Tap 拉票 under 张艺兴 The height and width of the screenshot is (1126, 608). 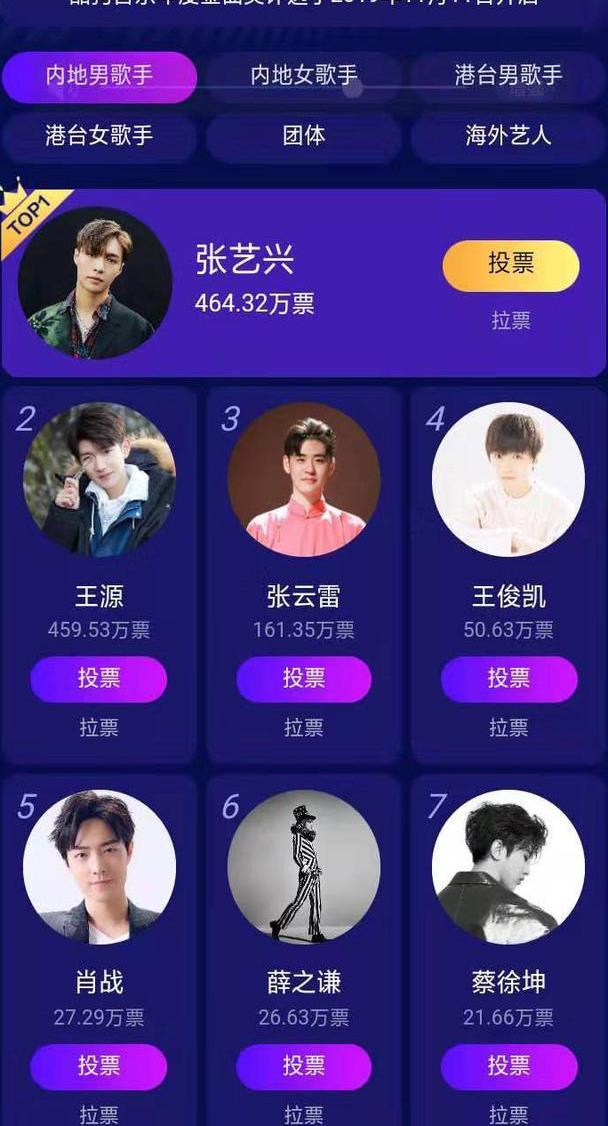(x=510, y=321)
